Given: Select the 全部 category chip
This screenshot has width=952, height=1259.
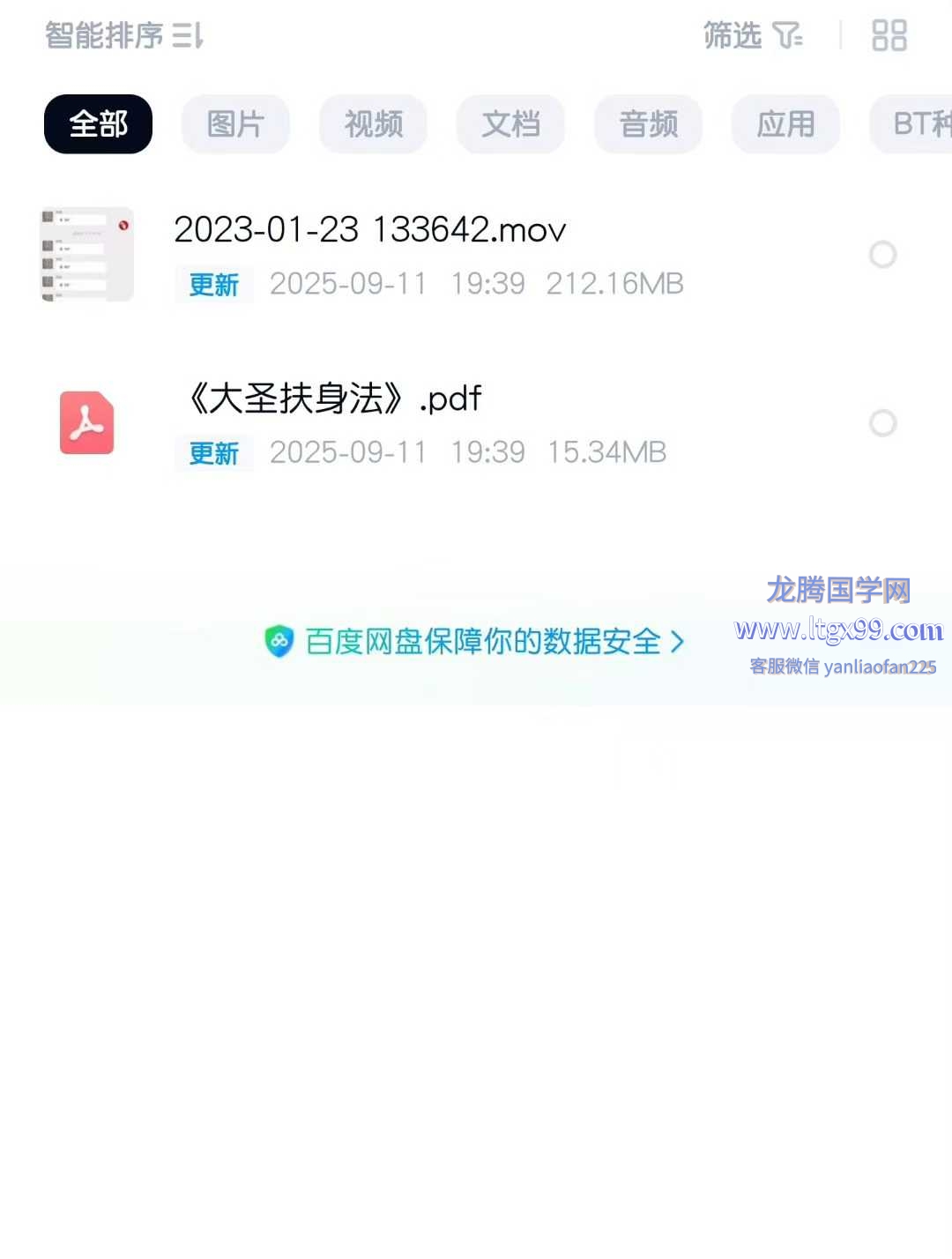Looking at the screenshot, I should (x=98, y=124).
